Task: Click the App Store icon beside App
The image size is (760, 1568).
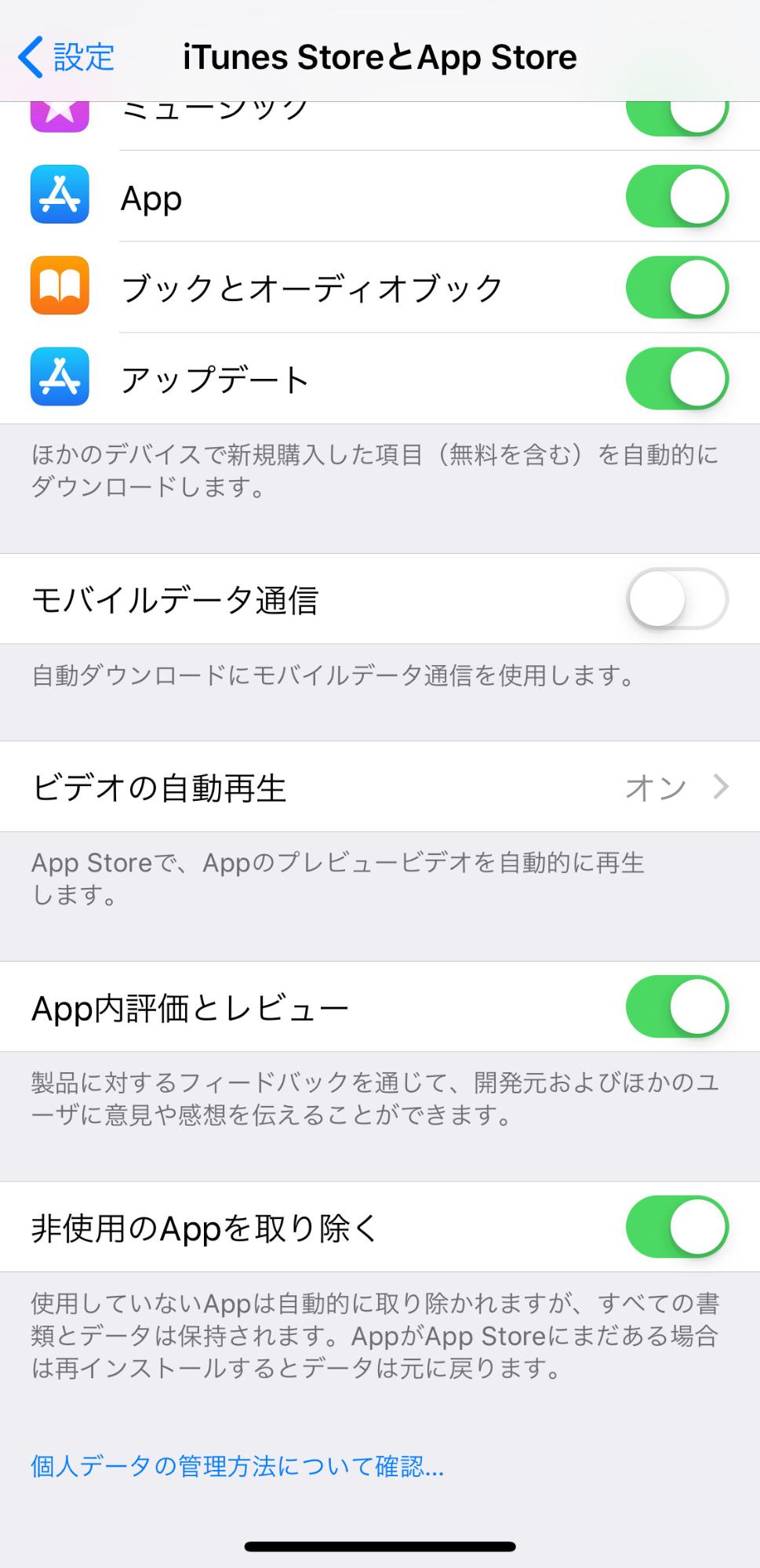Action: coord(60,197)
